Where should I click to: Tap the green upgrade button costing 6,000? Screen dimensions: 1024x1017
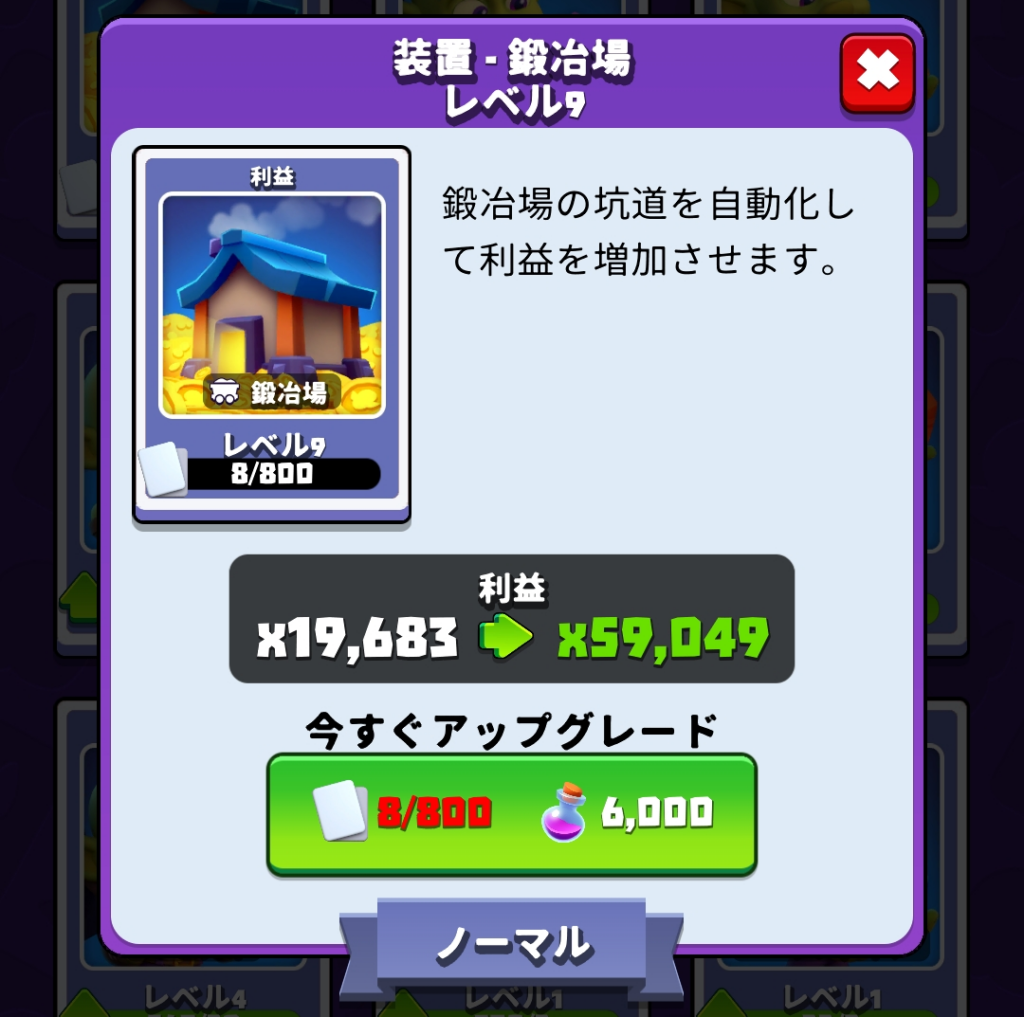click(x=511, y=813)
